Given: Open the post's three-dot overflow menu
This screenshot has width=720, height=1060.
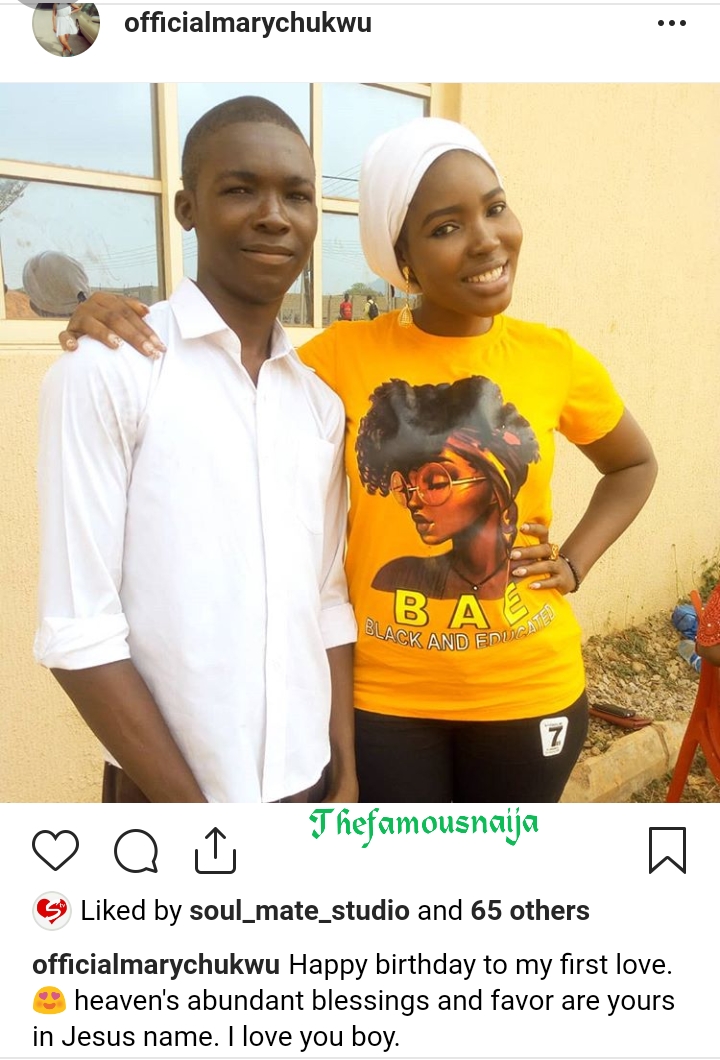Looking at the screenshot, I should (x=671, y=24).
